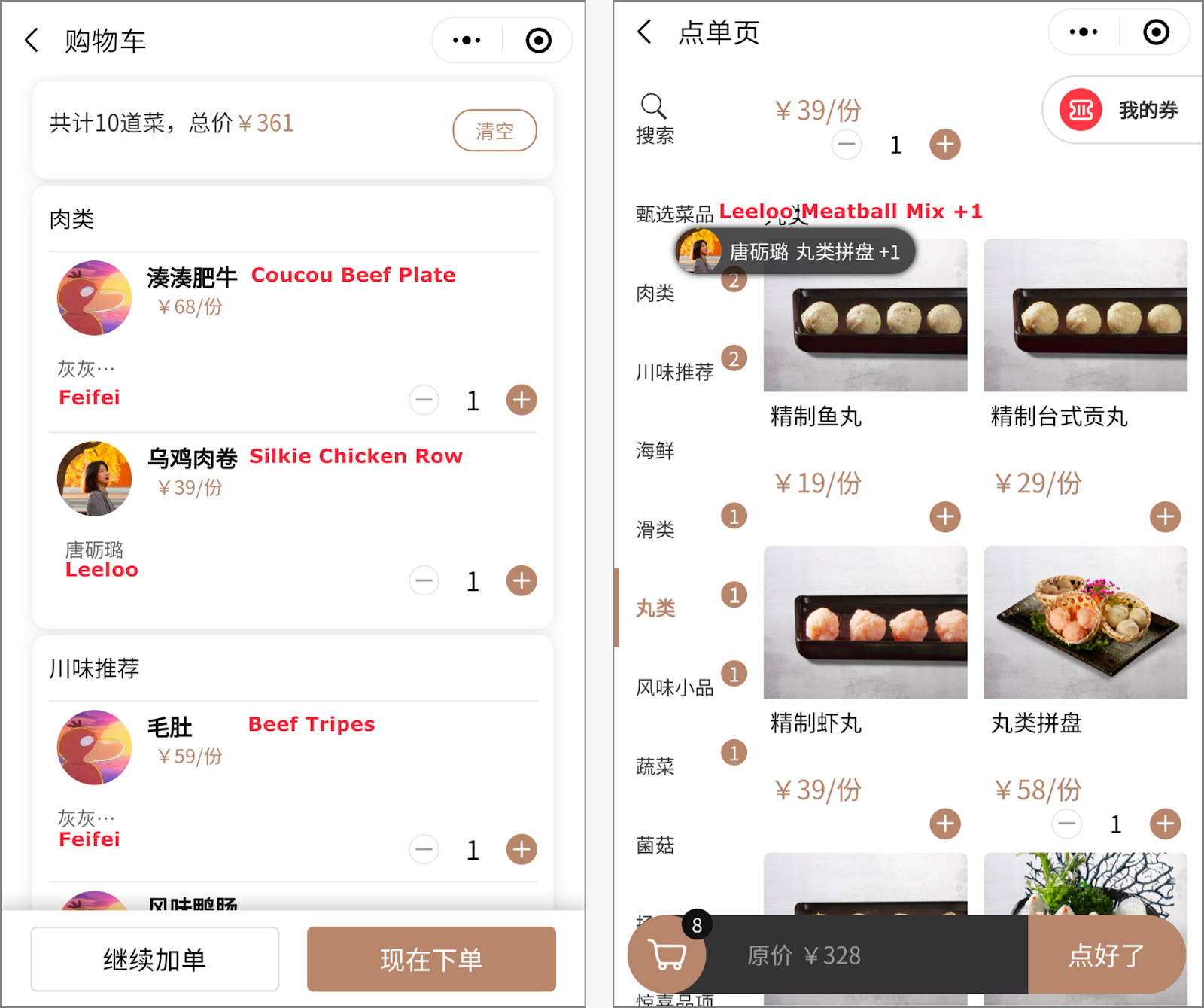
Task: Go back from the 购物车 cart page
Action: coord(32,40)
